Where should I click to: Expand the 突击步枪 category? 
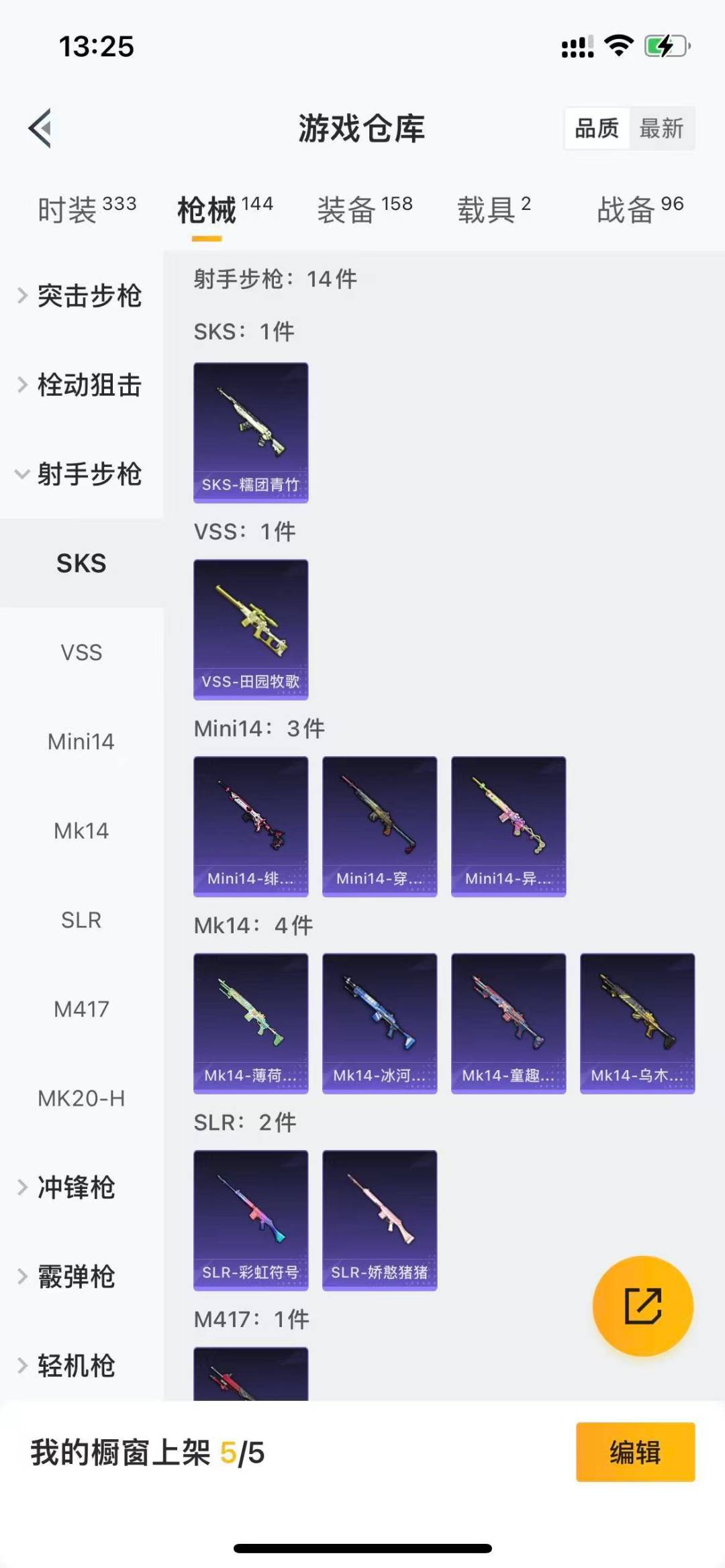point(81,296)
